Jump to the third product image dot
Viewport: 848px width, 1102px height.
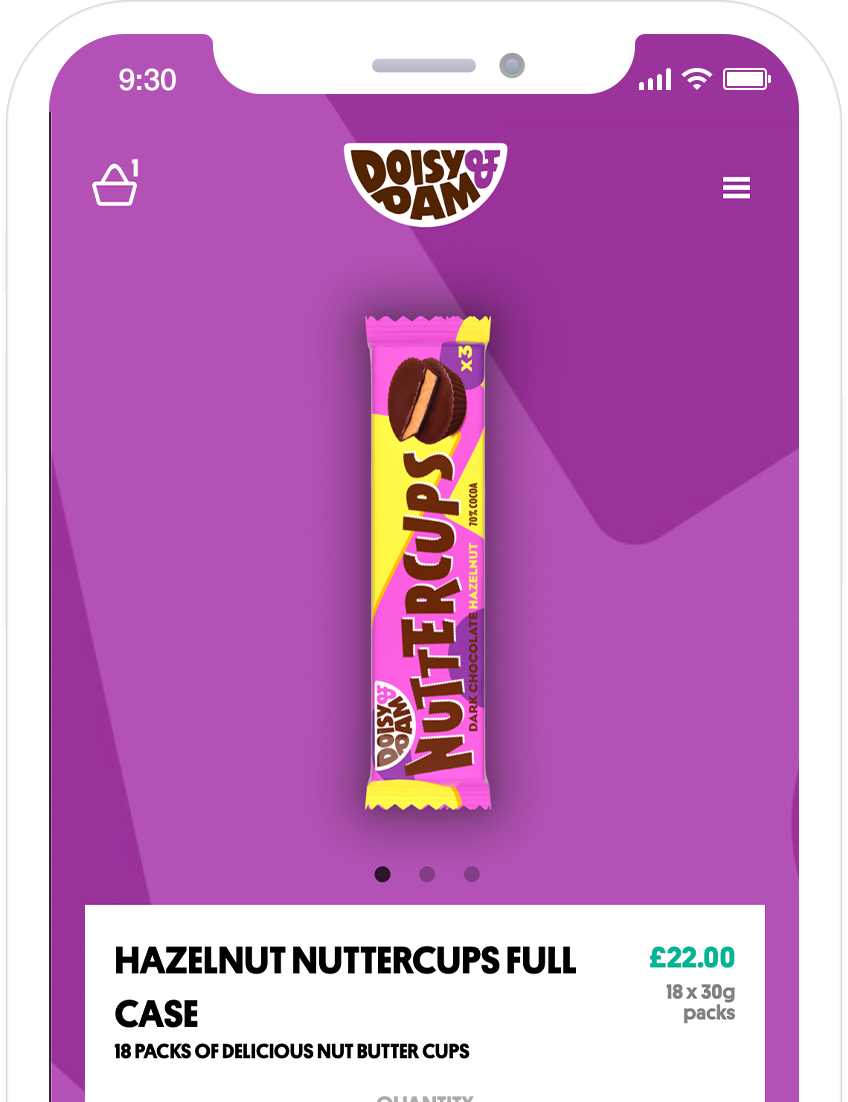pyautogui.click(x=472, y=874)
